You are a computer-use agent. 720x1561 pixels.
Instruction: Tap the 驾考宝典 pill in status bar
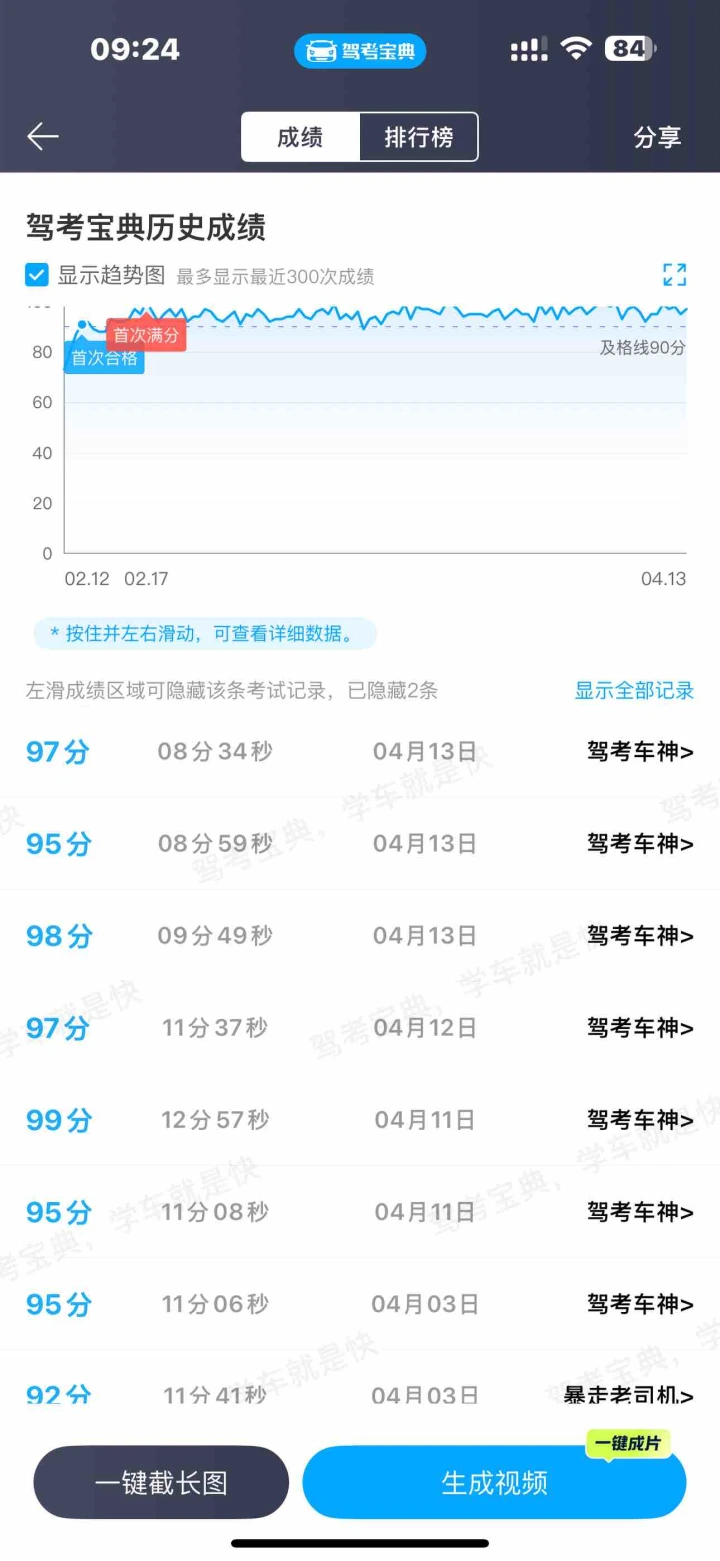pos(360,51)
